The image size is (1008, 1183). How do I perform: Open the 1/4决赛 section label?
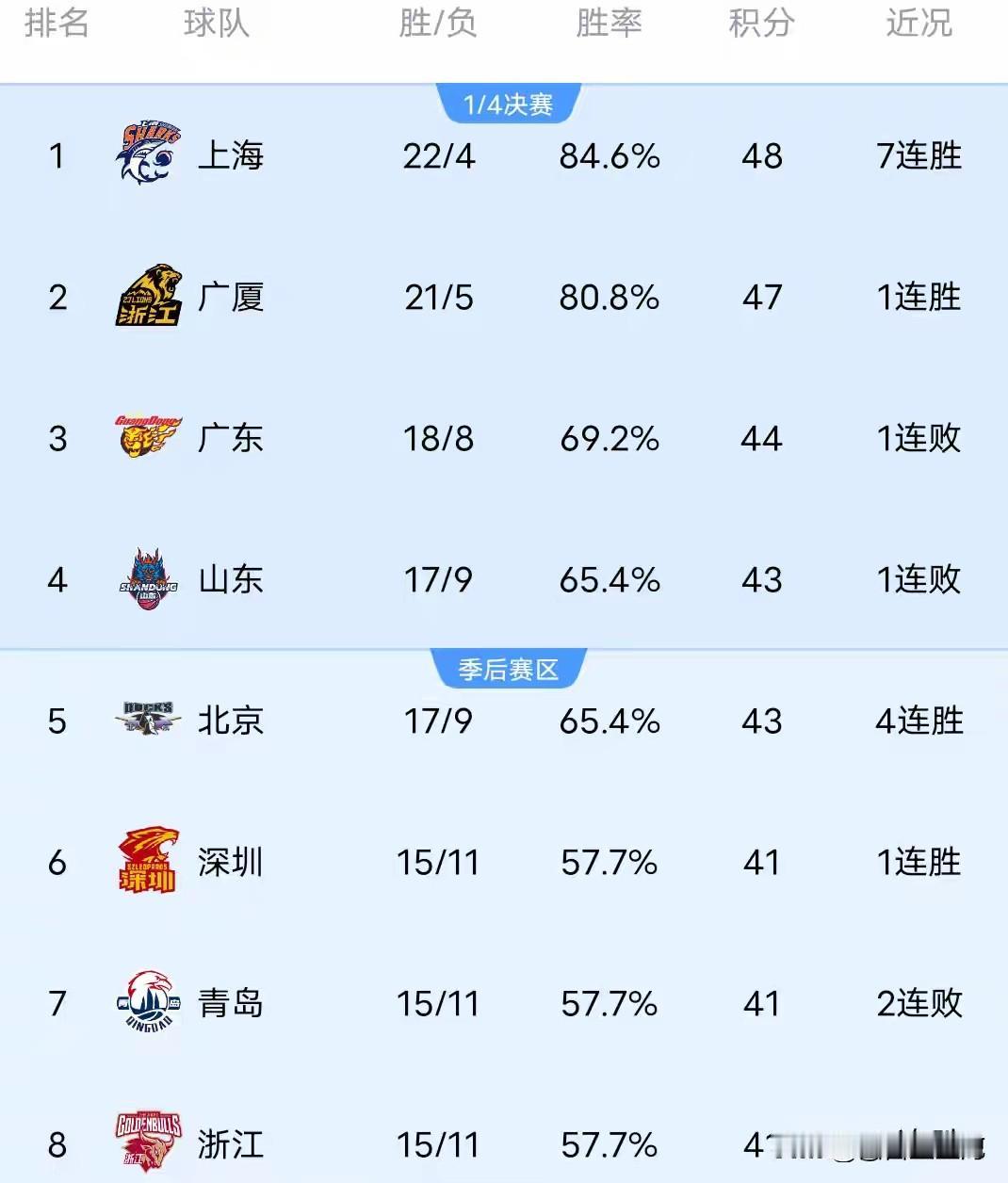pyautogui.click(x=508, y=104)
